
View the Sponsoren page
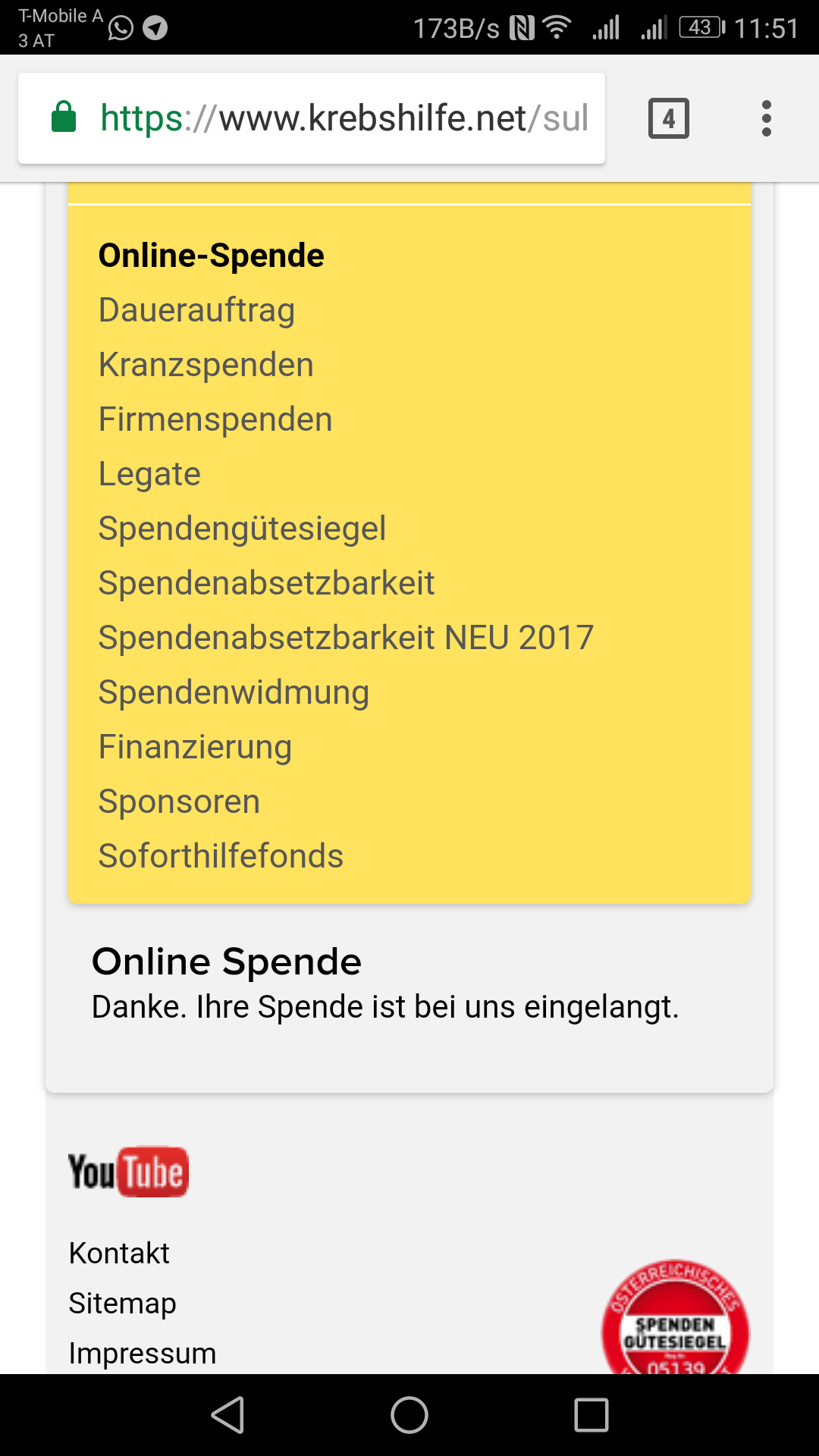[x=179, y=802]
